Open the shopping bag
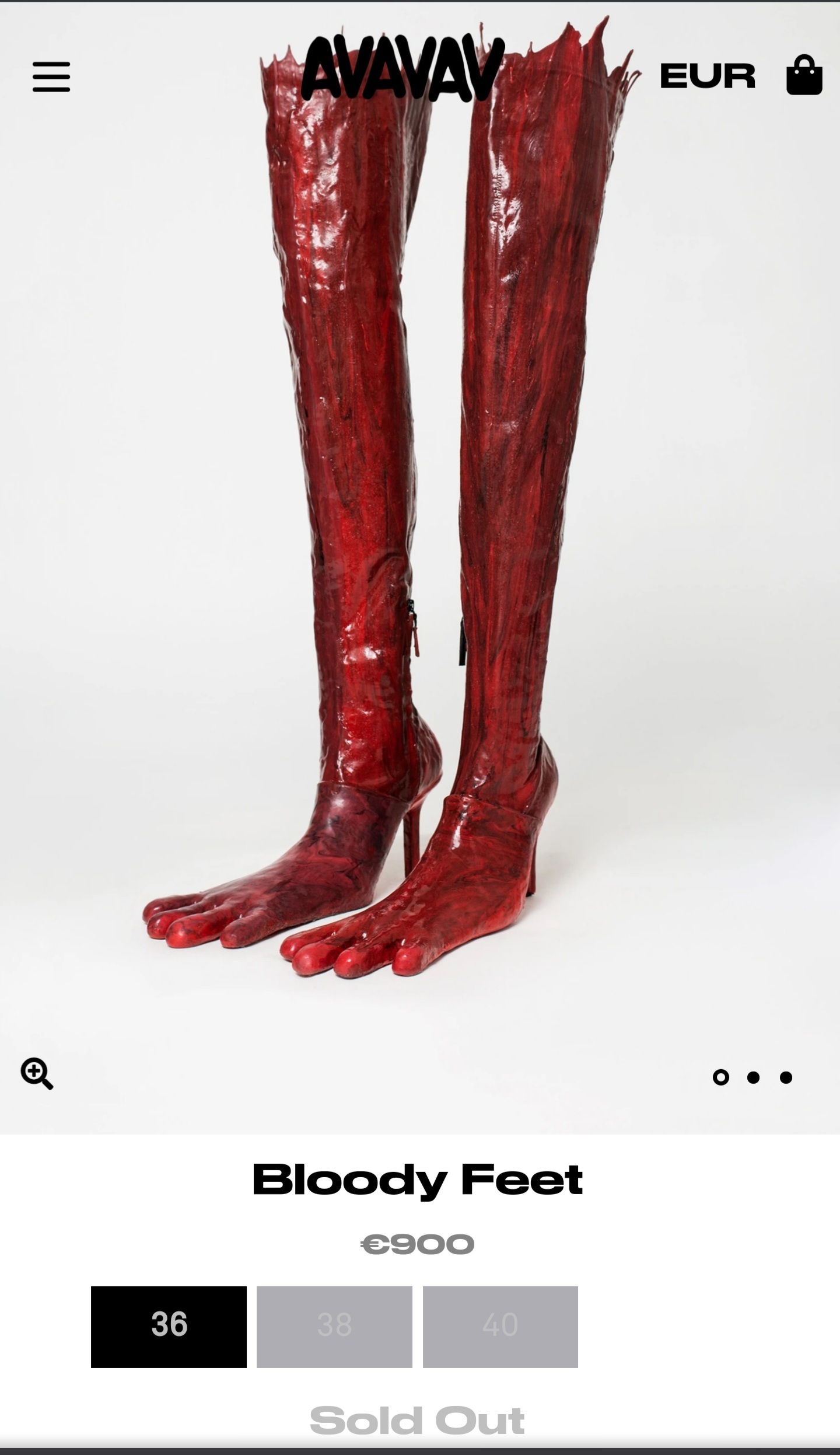840x1455 pixels. click(x=804, y=75)
